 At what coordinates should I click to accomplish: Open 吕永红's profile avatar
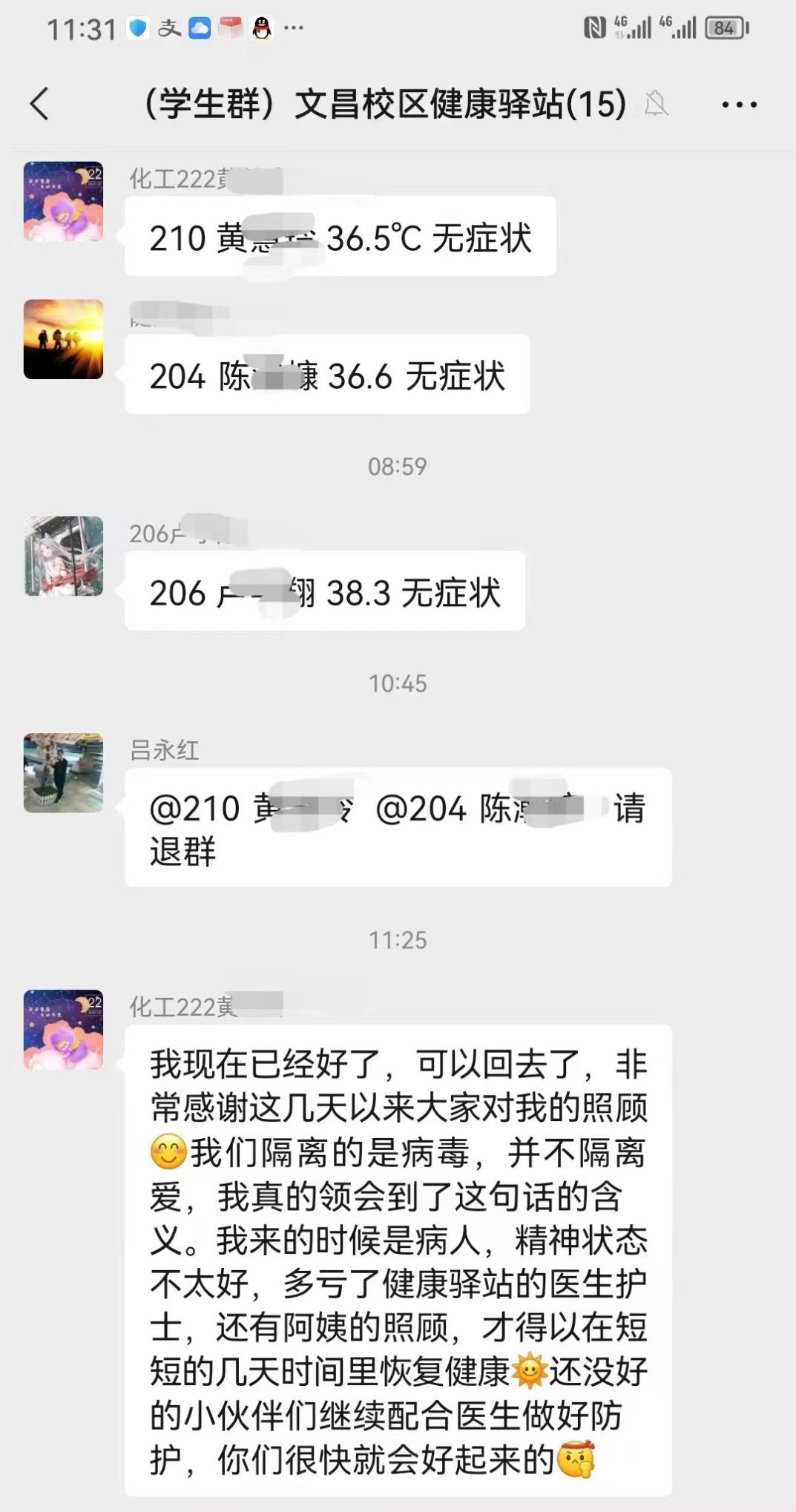64,773
